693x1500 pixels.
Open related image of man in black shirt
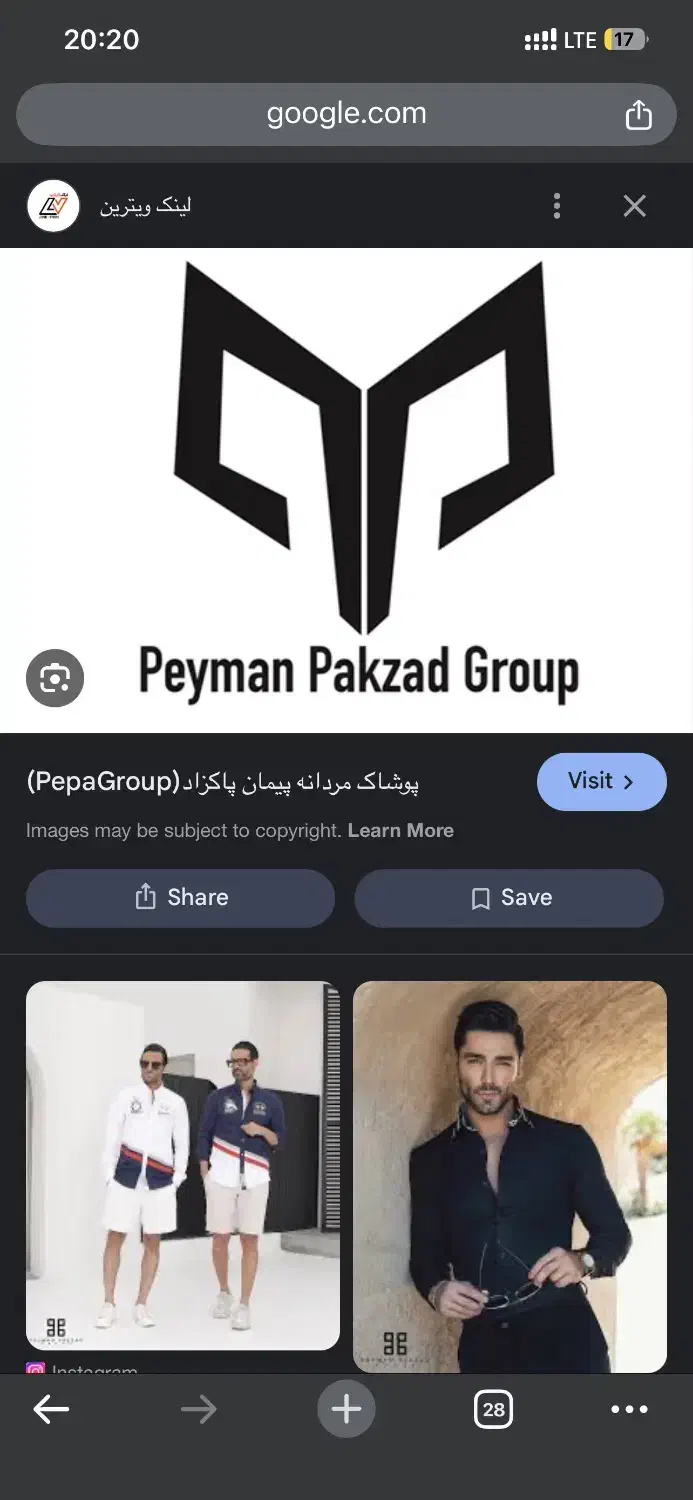[509, 1175]
